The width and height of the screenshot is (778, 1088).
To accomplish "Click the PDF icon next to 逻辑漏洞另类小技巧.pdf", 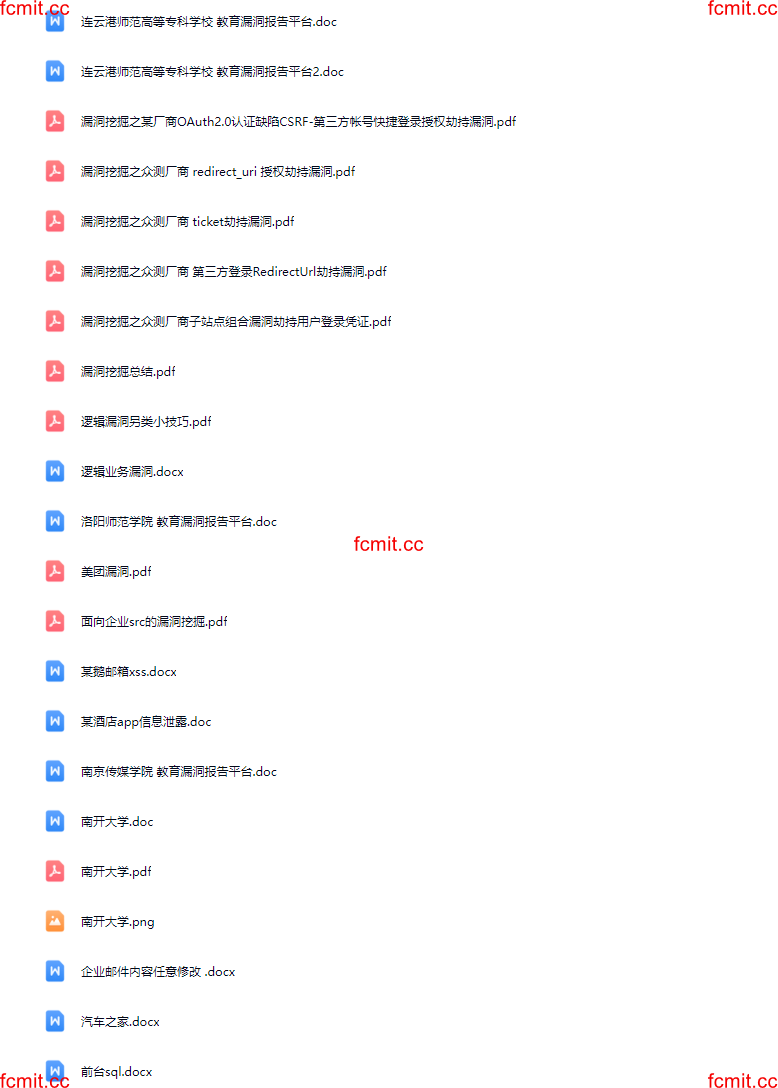I will click(54, 421).
